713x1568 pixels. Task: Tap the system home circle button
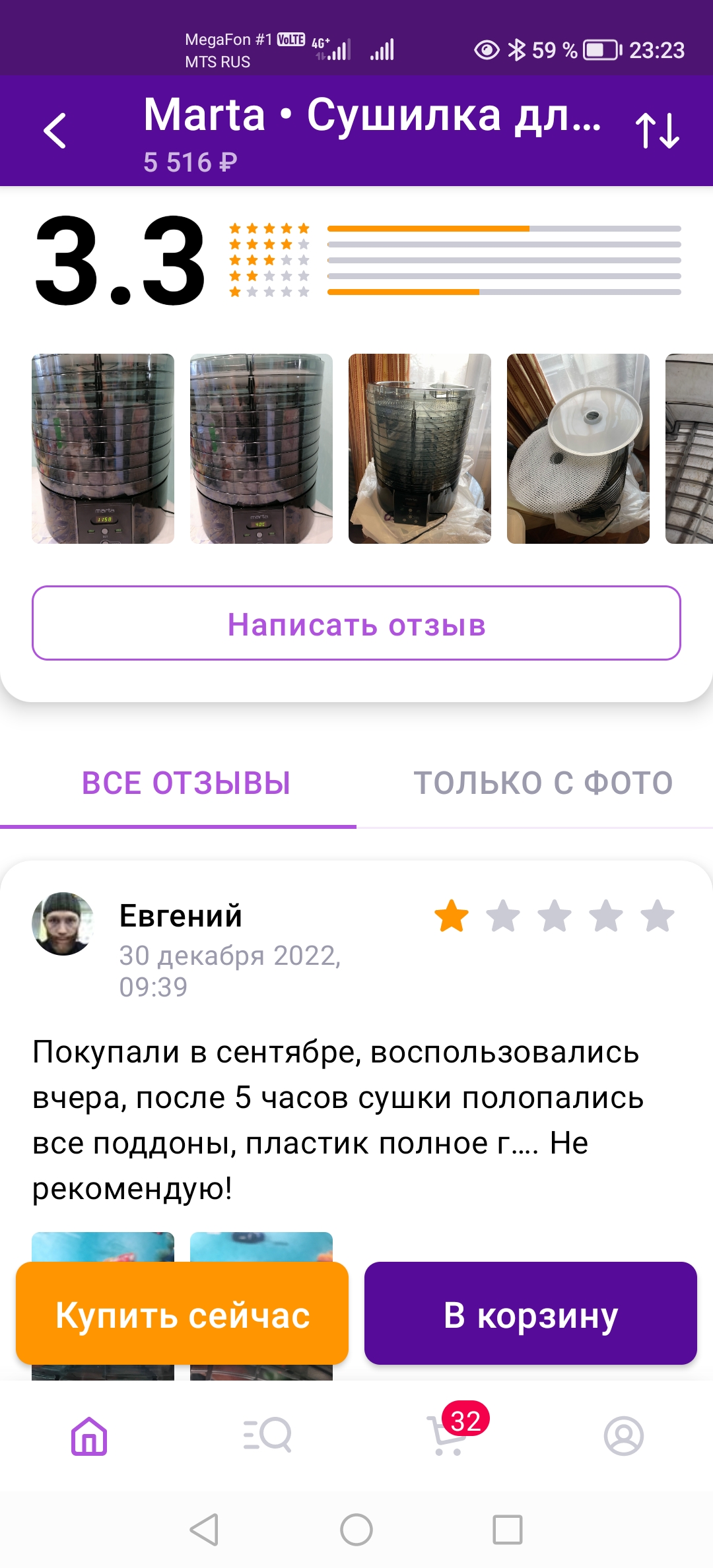click(x=356, y=1529)
